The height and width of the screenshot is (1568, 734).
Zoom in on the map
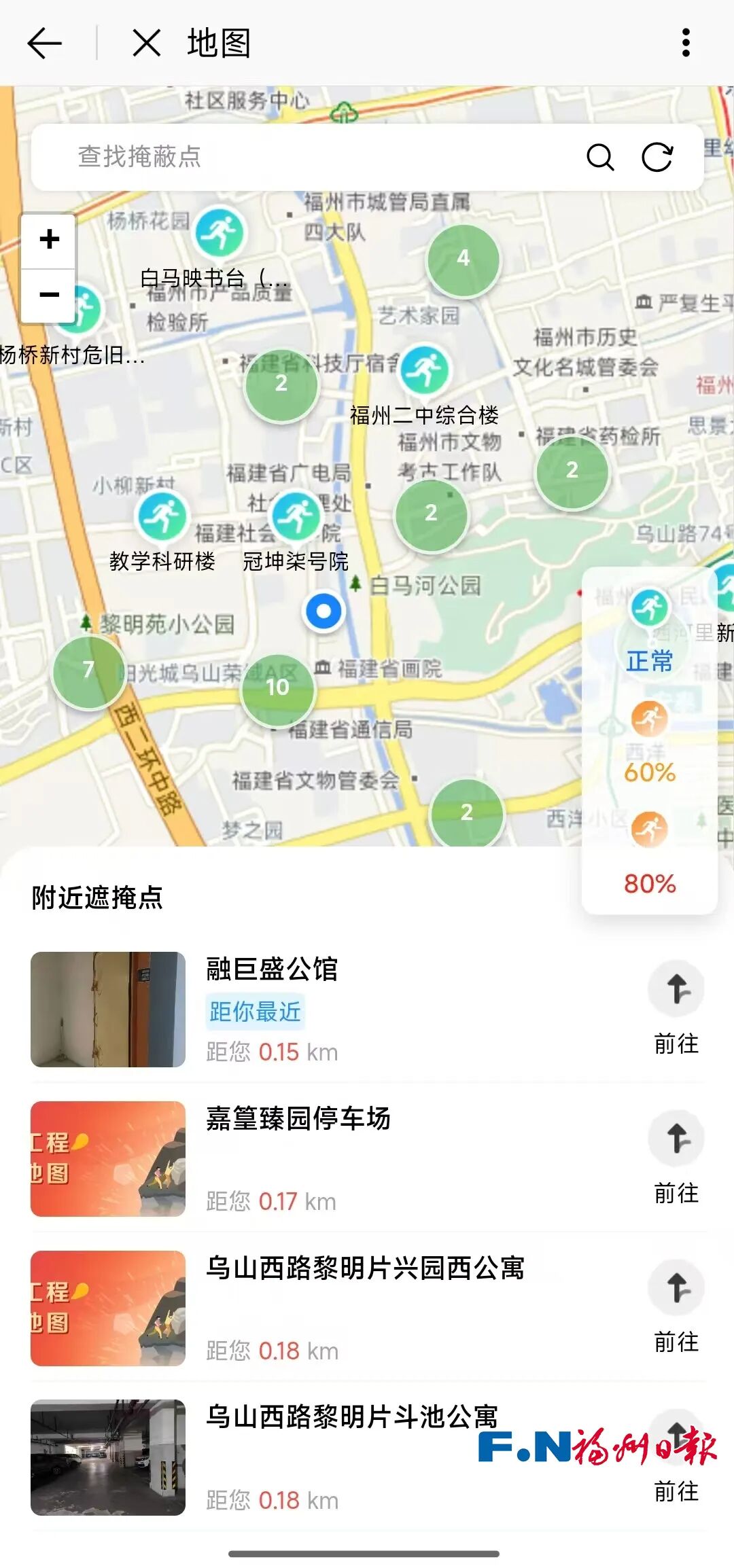[49, 240]
